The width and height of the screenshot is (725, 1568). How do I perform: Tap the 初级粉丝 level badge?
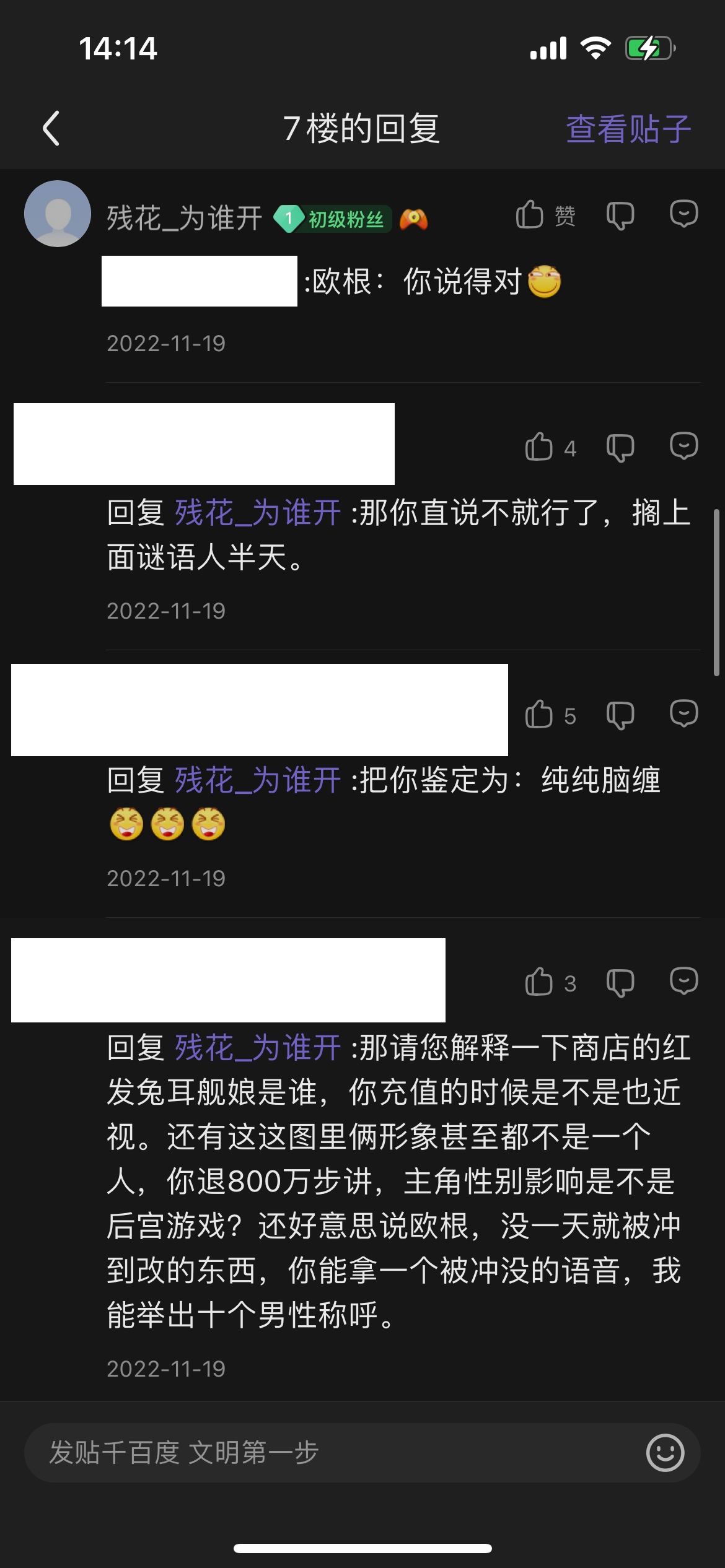[333, 219]
